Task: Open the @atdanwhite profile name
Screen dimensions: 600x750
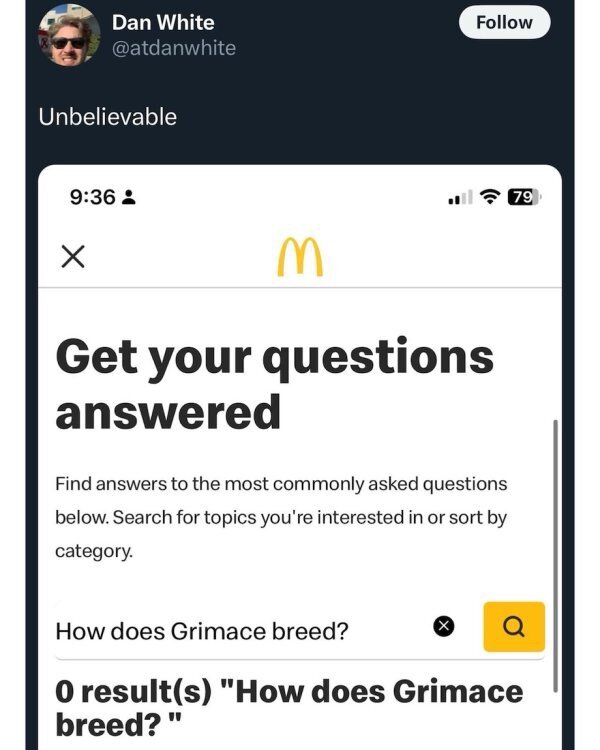Action: [x=174, y=47]
